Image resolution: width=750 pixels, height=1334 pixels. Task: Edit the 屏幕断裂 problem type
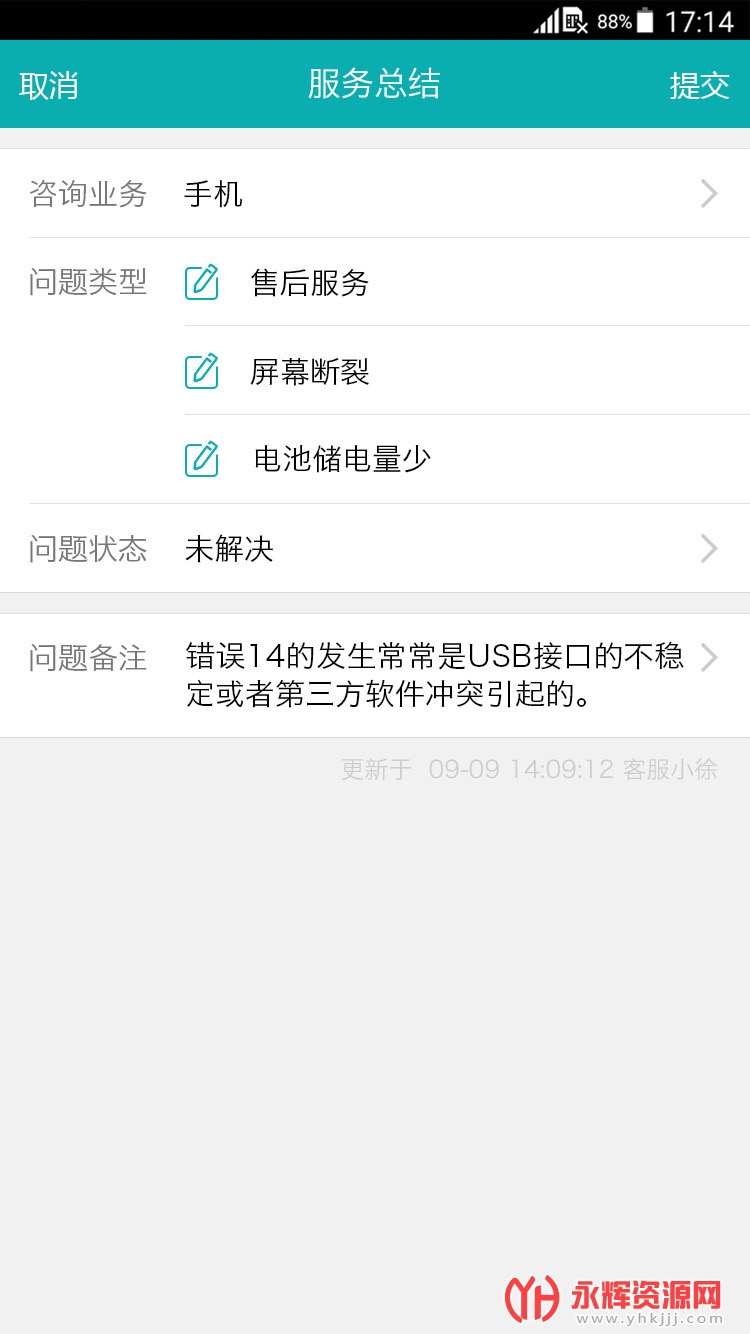(x=201, y=371)
